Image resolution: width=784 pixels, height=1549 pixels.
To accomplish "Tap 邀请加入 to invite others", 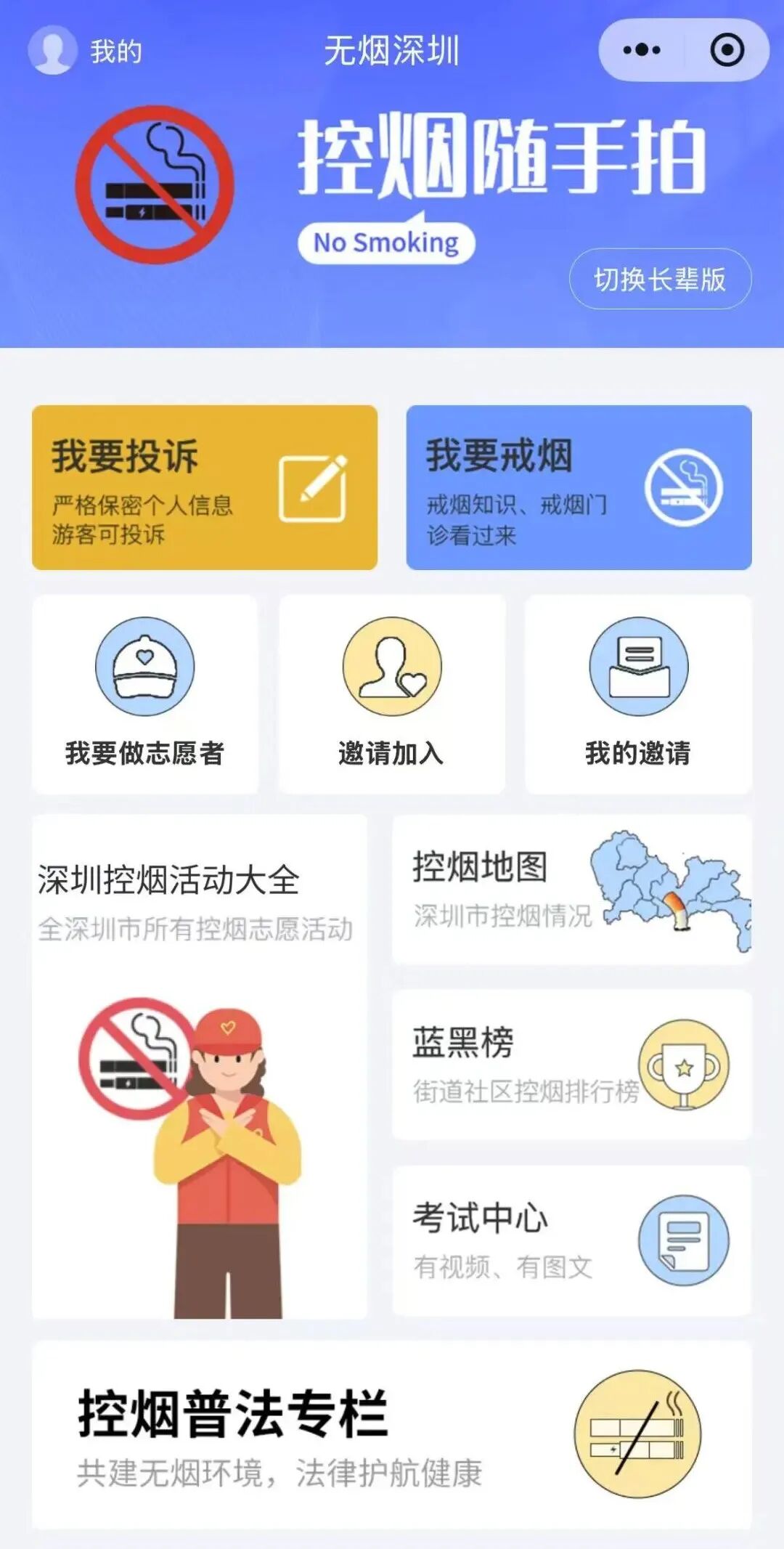I will coord(392,694).
